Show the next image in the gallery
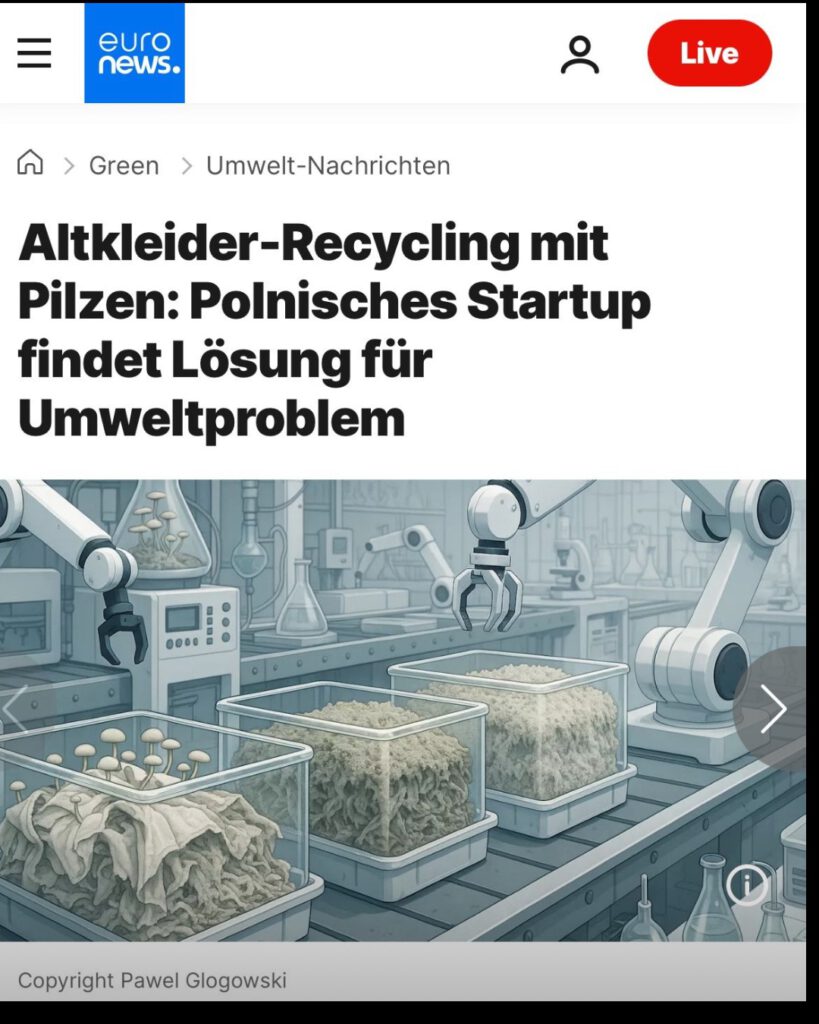The width and height of the screenshot is (819, 1024). click(773, 709)
